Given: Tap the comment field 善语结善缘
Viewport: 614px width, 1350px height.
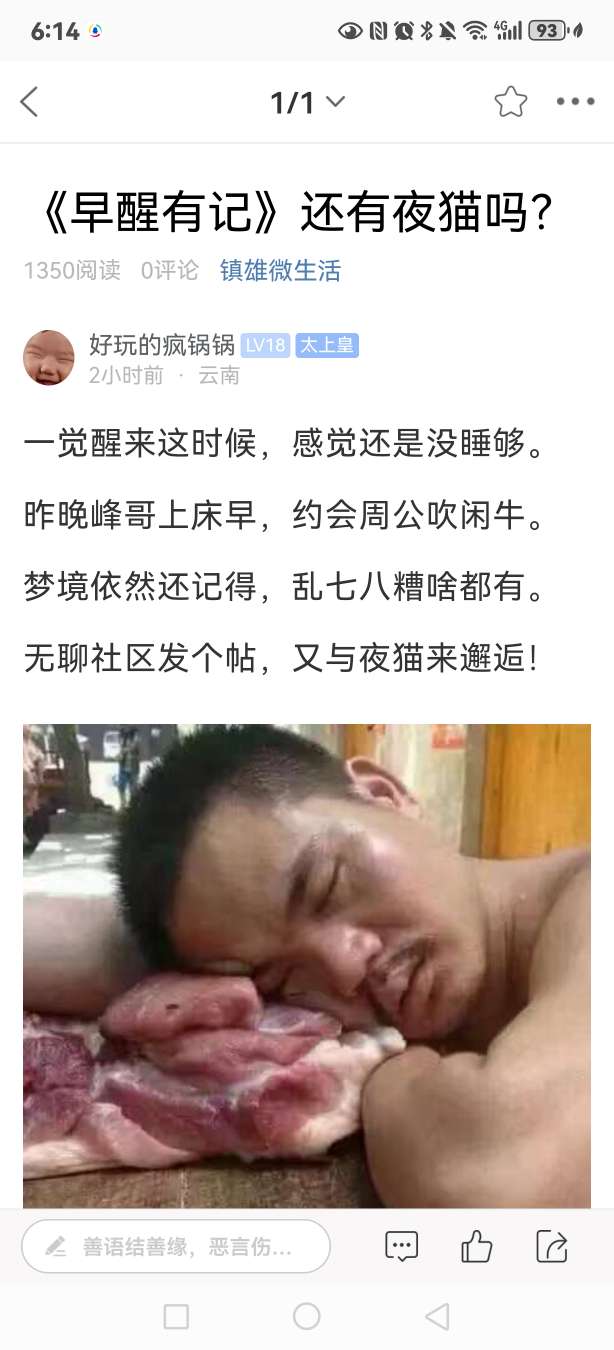Looking at the screenshot, I should [x=176, y=1246].
